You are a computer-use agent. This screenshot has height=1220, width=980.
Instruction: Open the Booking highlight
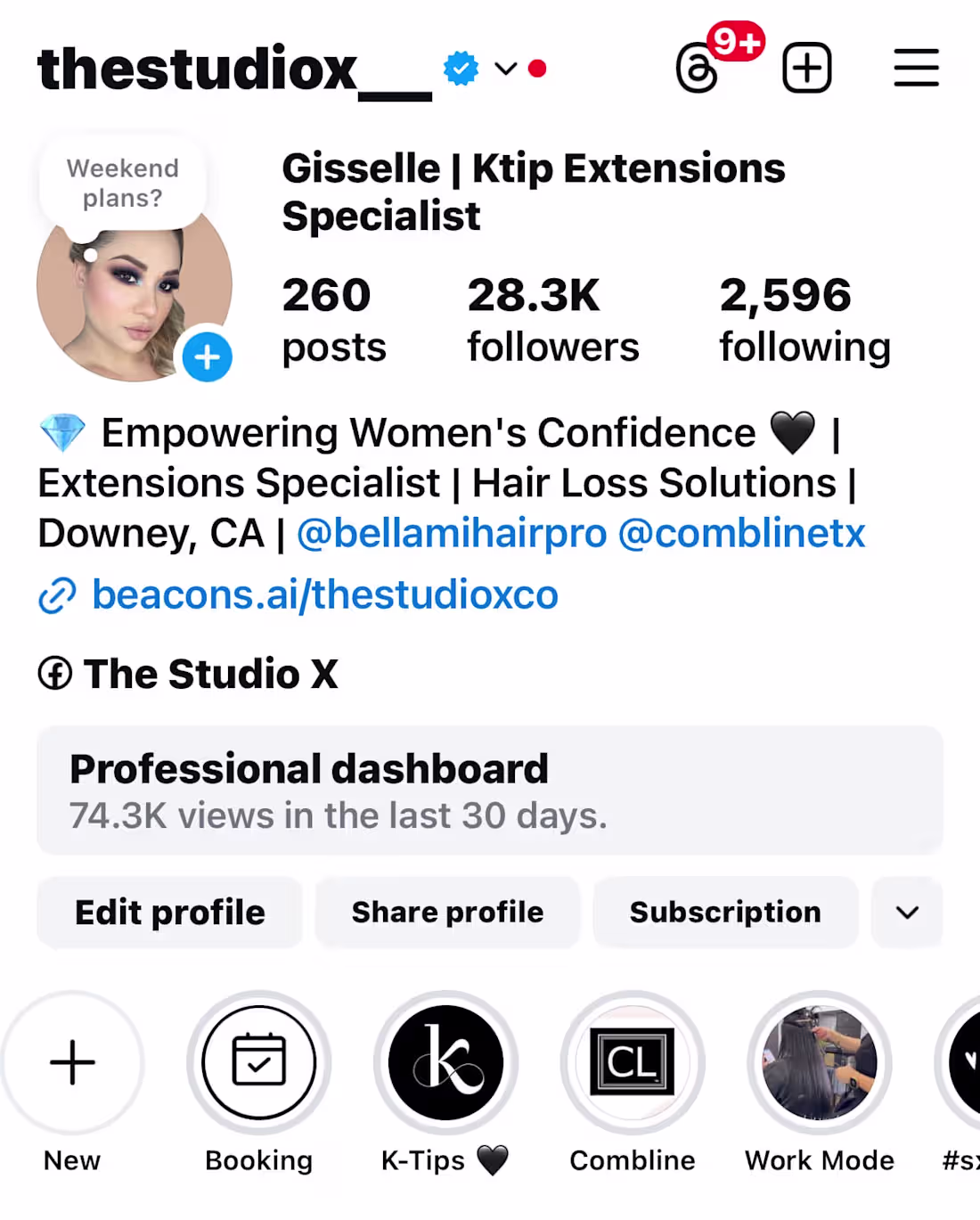(258, 1062)
